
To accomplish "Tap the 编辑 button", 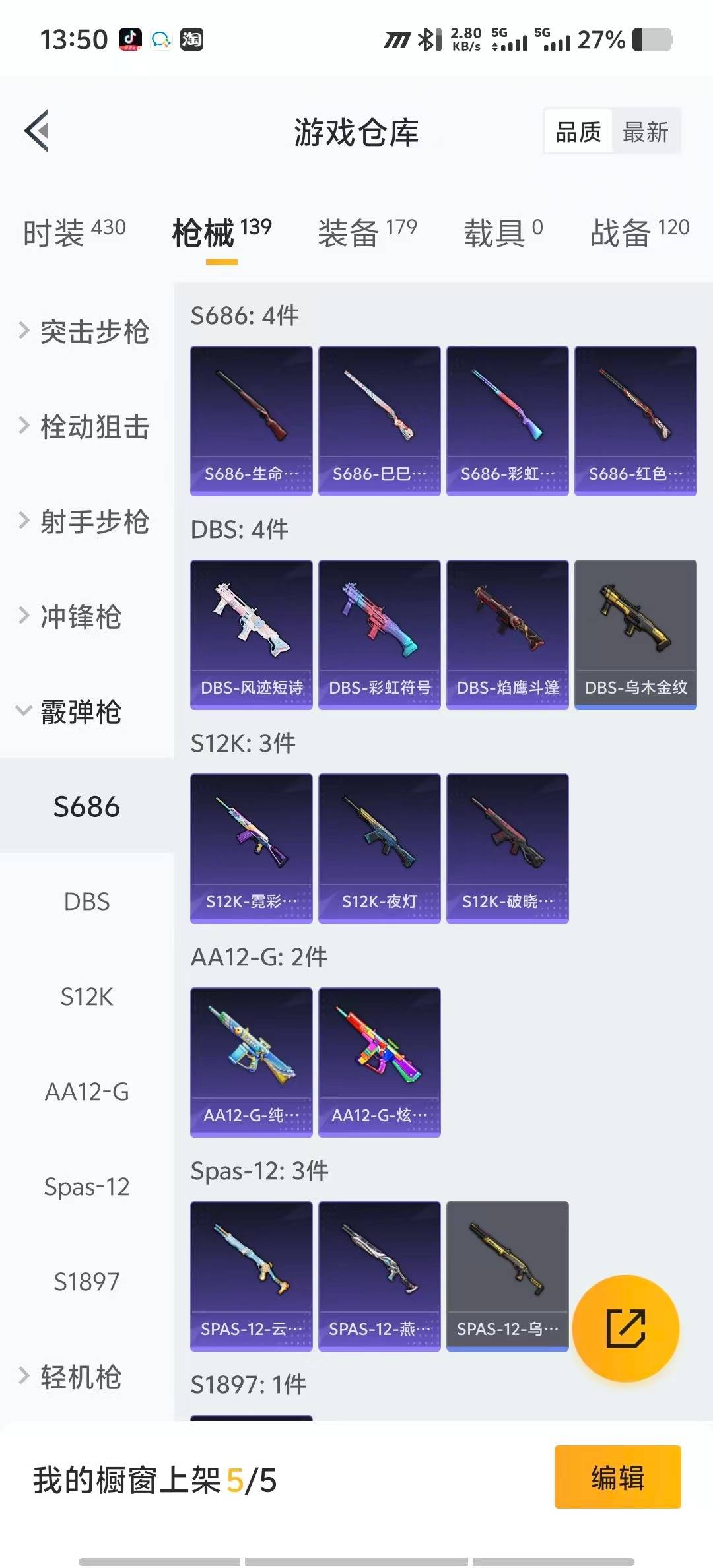I will [x=617, y=1477].
